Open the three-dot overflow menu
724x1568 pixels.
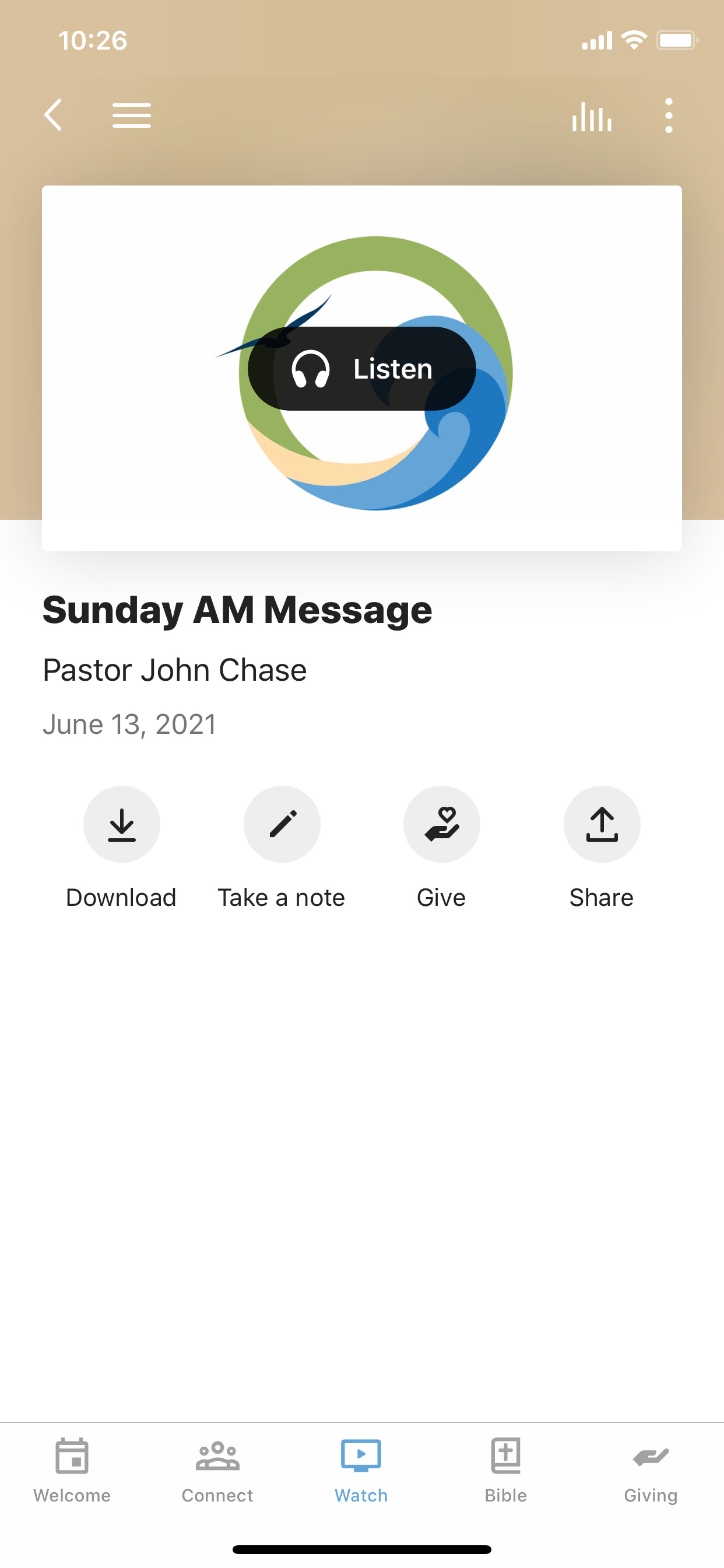(669, 115)
